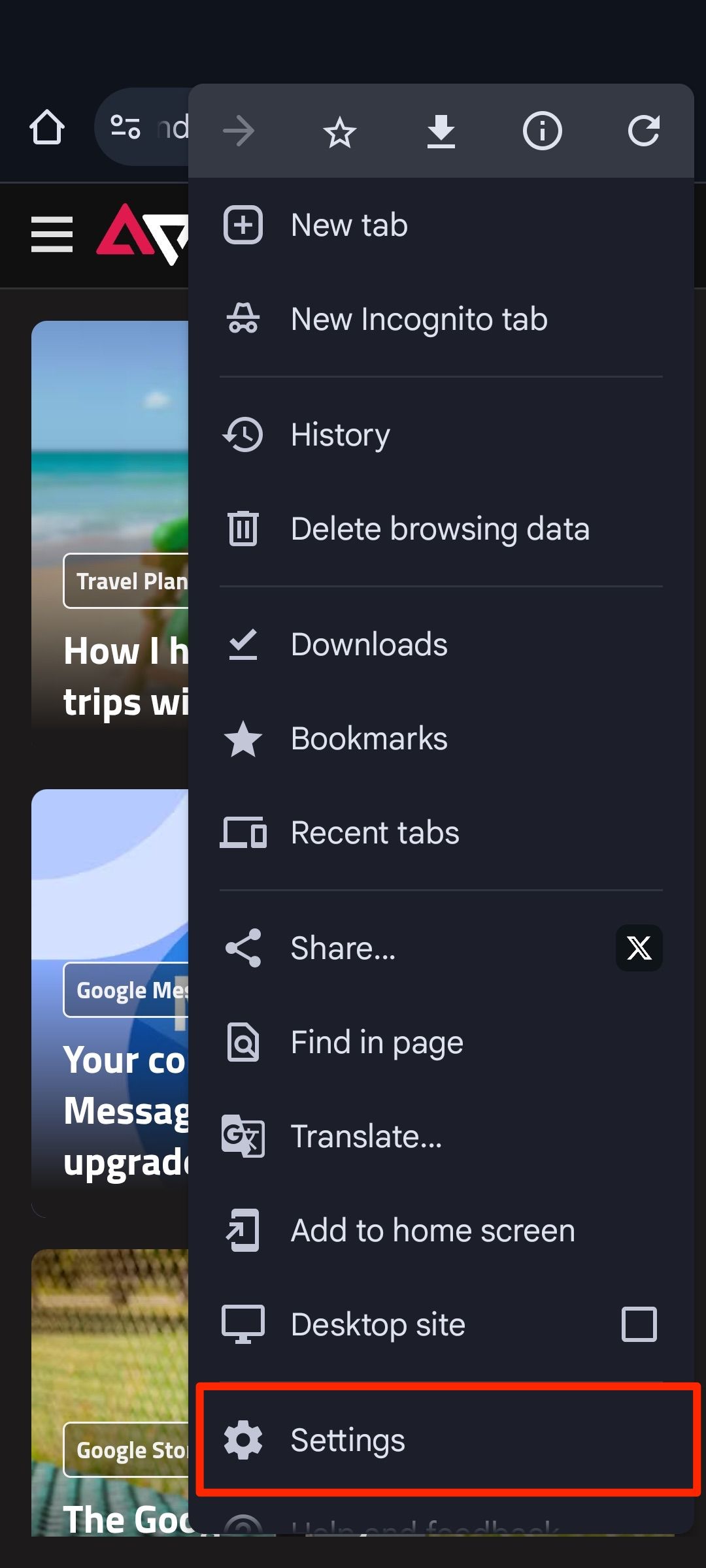Image resolution: width=706 pixels, height=1568 pixels.
Task: Open the Downloads list
Action: (x=368, y=644)
